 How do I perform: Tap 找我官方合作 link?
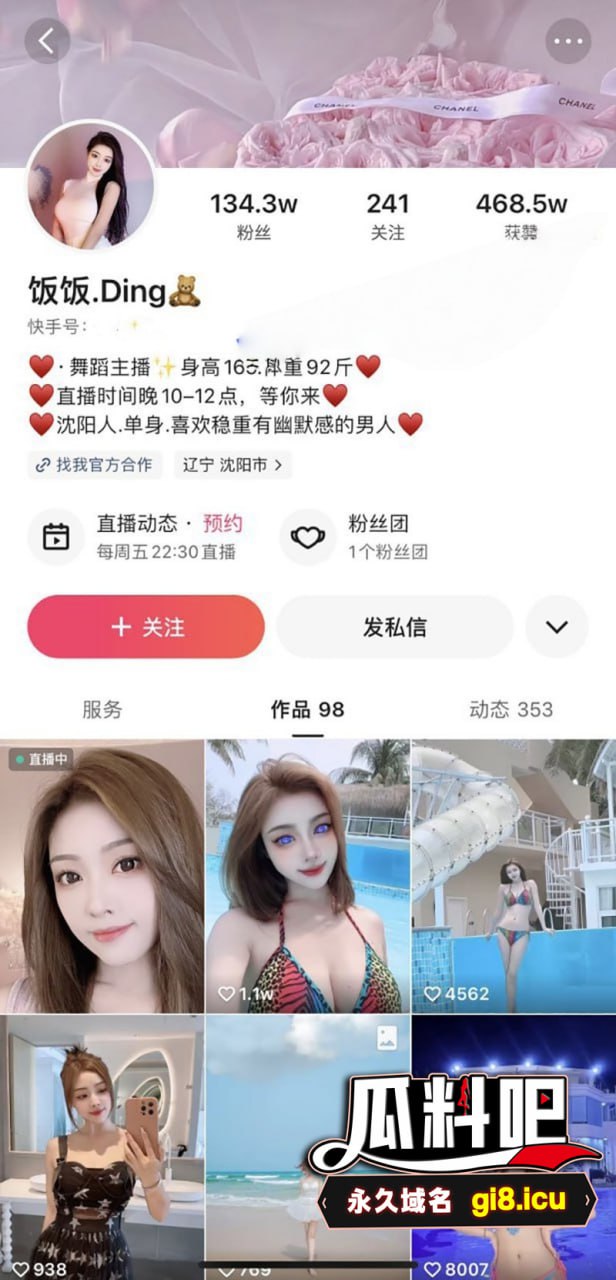coord(95,465)
